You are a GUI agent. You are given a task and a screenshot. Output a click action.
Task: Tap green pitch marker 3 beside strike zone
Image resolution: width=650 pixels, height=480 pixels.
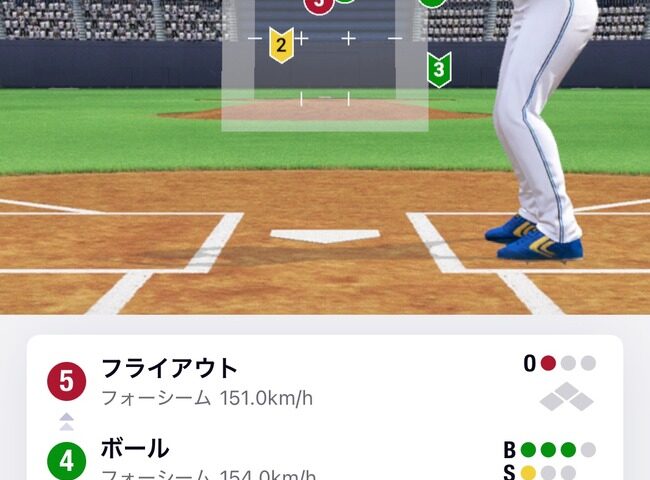click(438, 69)
